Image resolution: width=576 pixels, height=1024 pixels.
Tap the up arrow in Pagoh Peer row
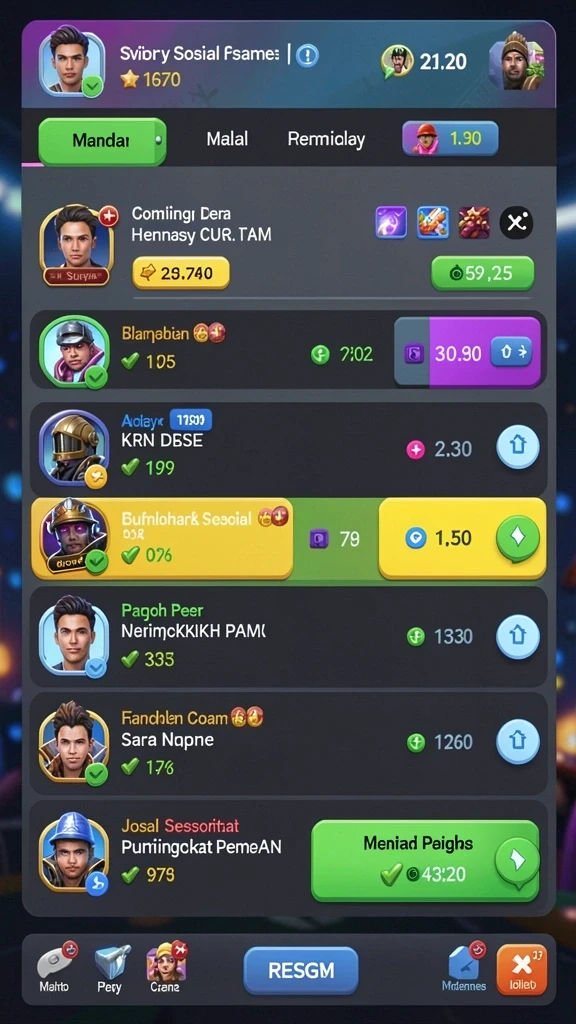point(518,635)
